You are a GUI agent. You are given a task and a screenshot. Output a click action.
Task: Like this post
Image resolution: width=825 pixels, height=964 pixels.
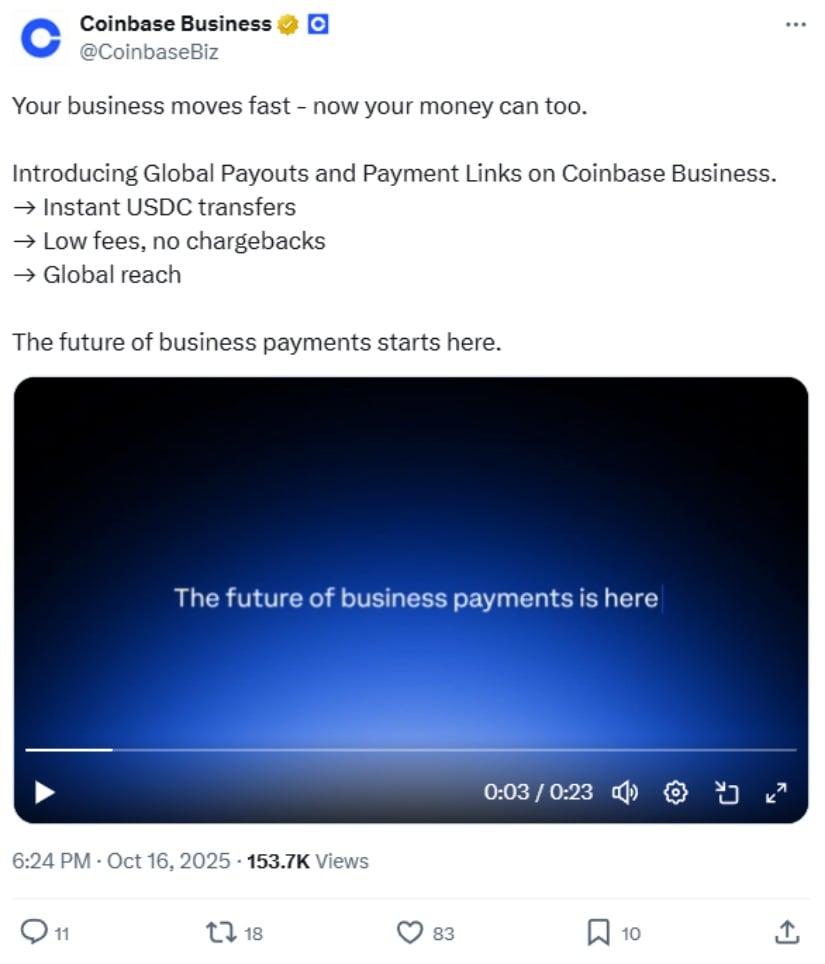click(x=410, y=932)
